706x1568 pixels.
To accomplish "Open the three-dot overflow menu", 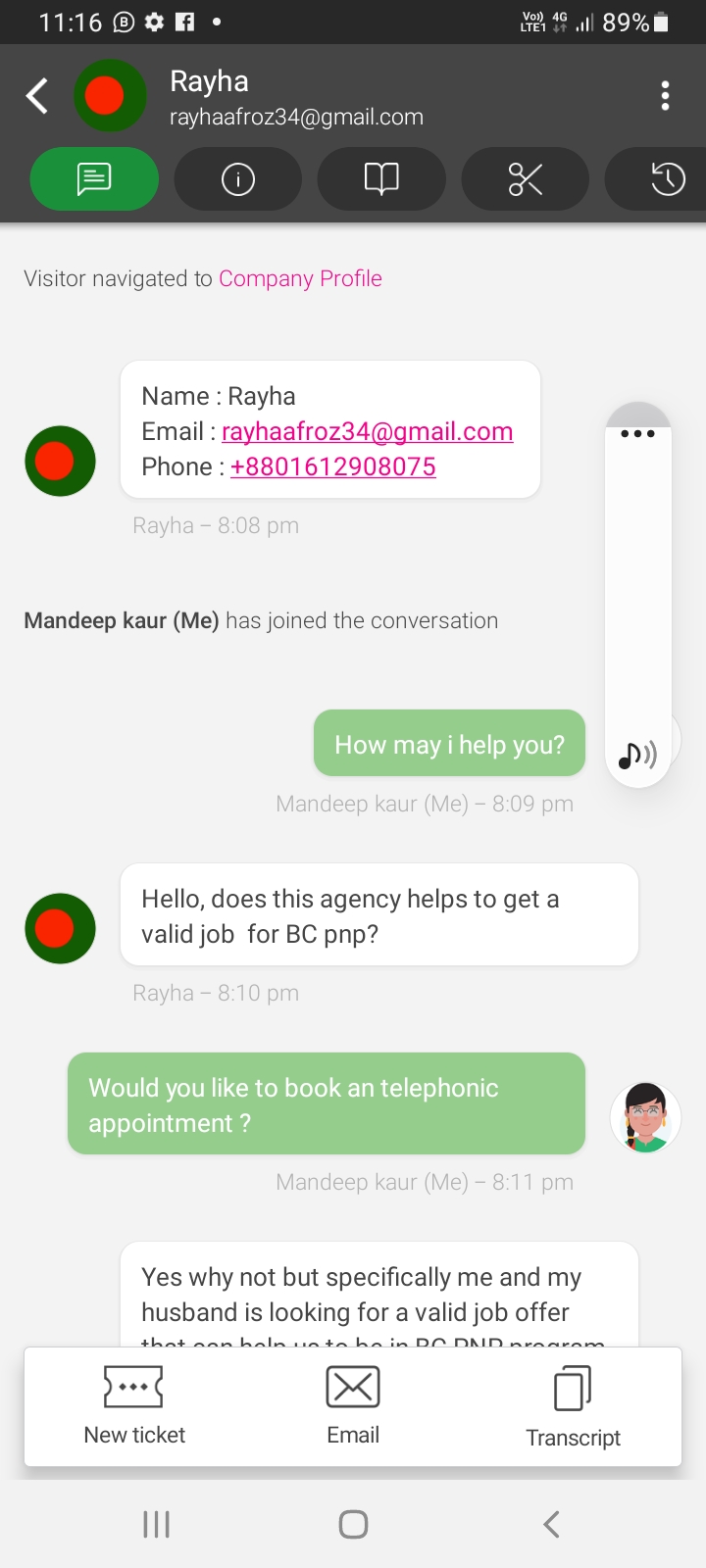I will 666,96.
